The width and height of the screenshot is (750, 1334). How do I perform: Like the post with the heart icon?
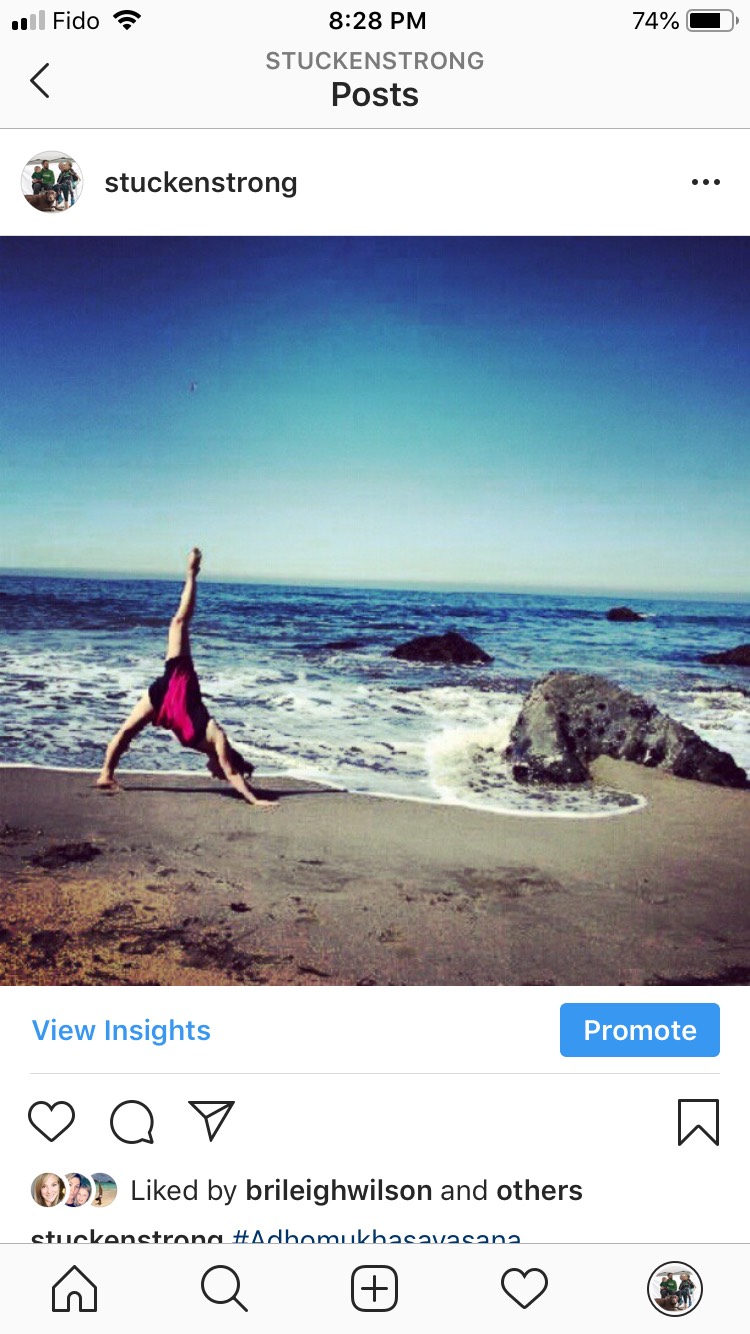(x=51, y=1122)
